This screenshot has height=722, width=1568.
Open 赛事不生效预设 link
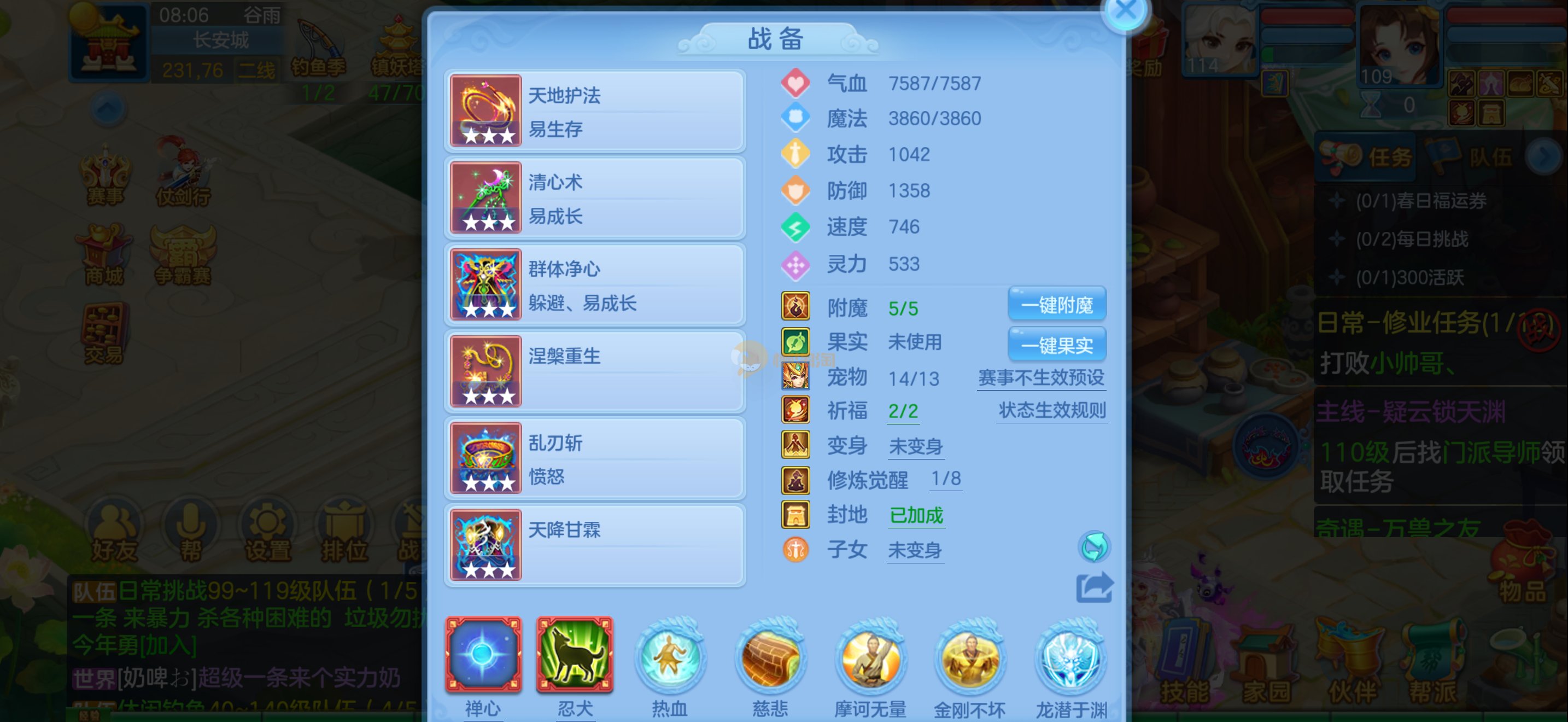[x=1041, y=377]
